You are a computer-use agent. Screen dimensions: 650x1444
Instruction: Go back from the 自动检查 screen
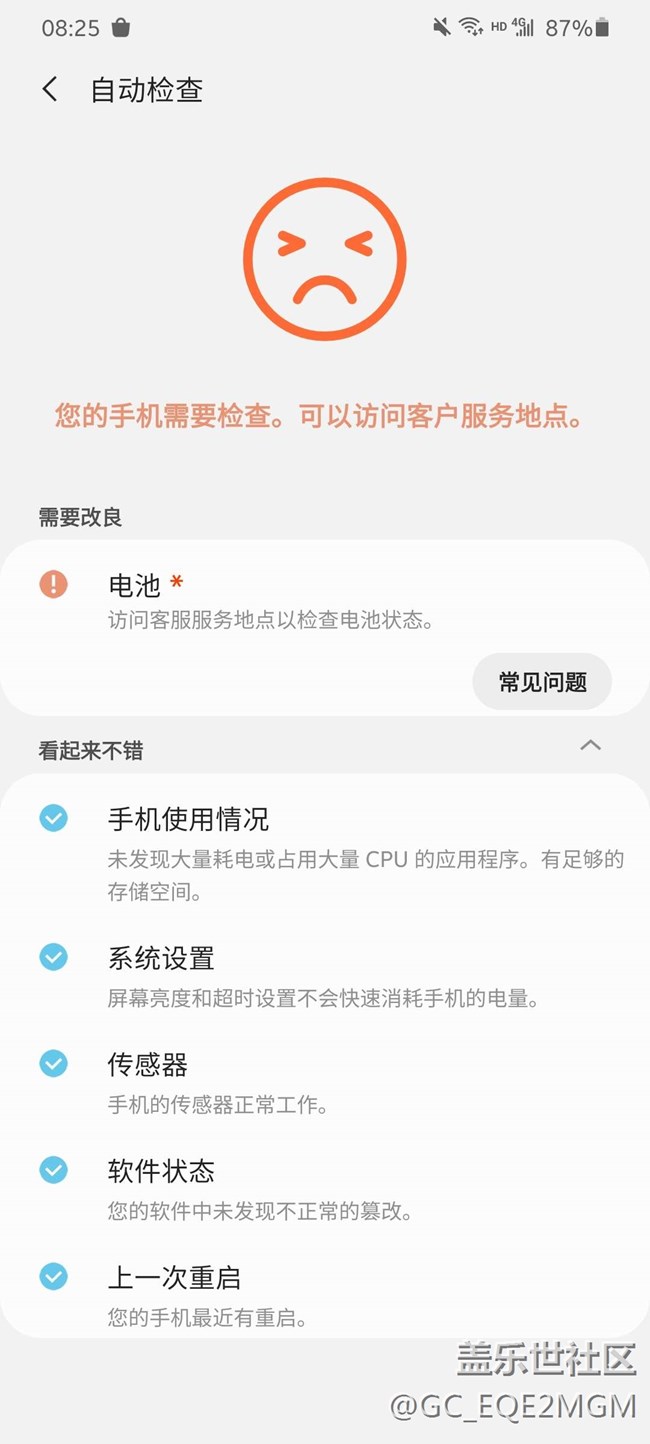tap(49, 90)
